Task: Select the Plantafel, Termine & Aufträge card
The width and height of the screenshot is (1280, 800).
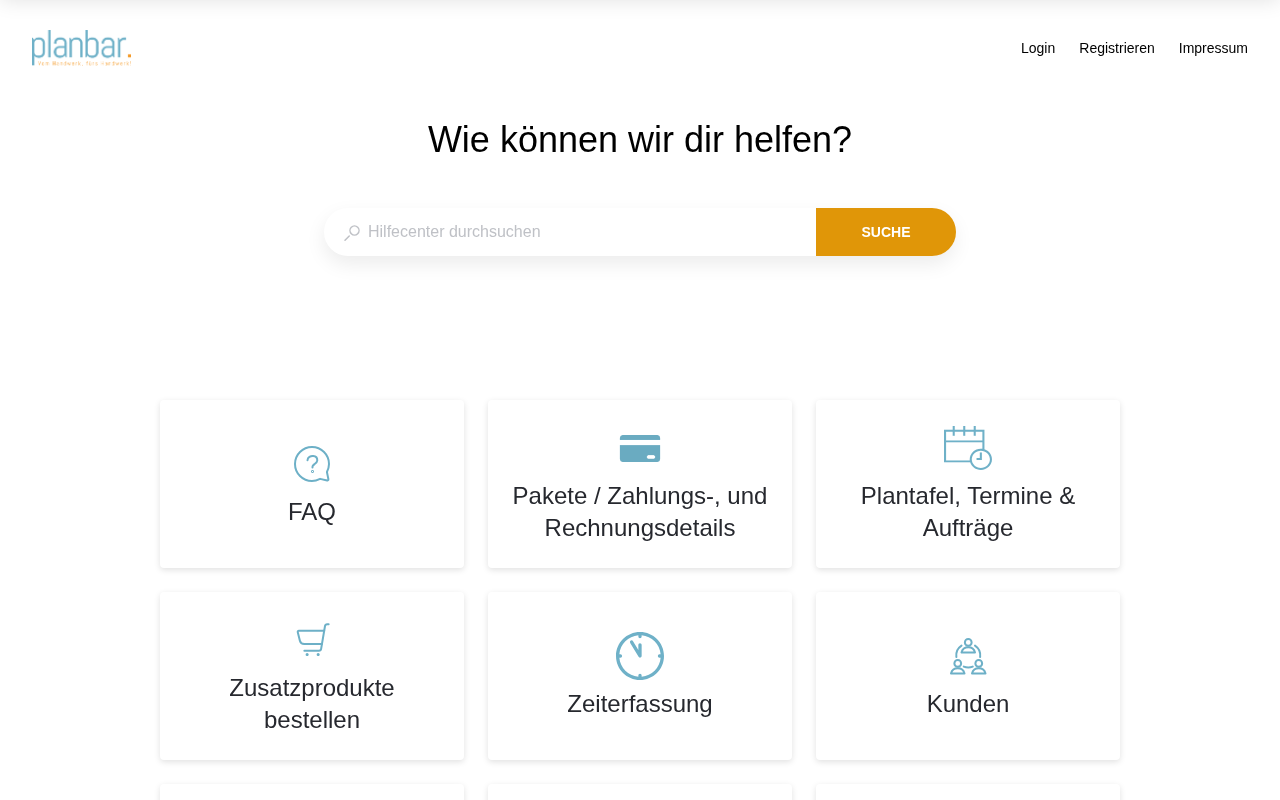Action: click(x=967, y=485)
